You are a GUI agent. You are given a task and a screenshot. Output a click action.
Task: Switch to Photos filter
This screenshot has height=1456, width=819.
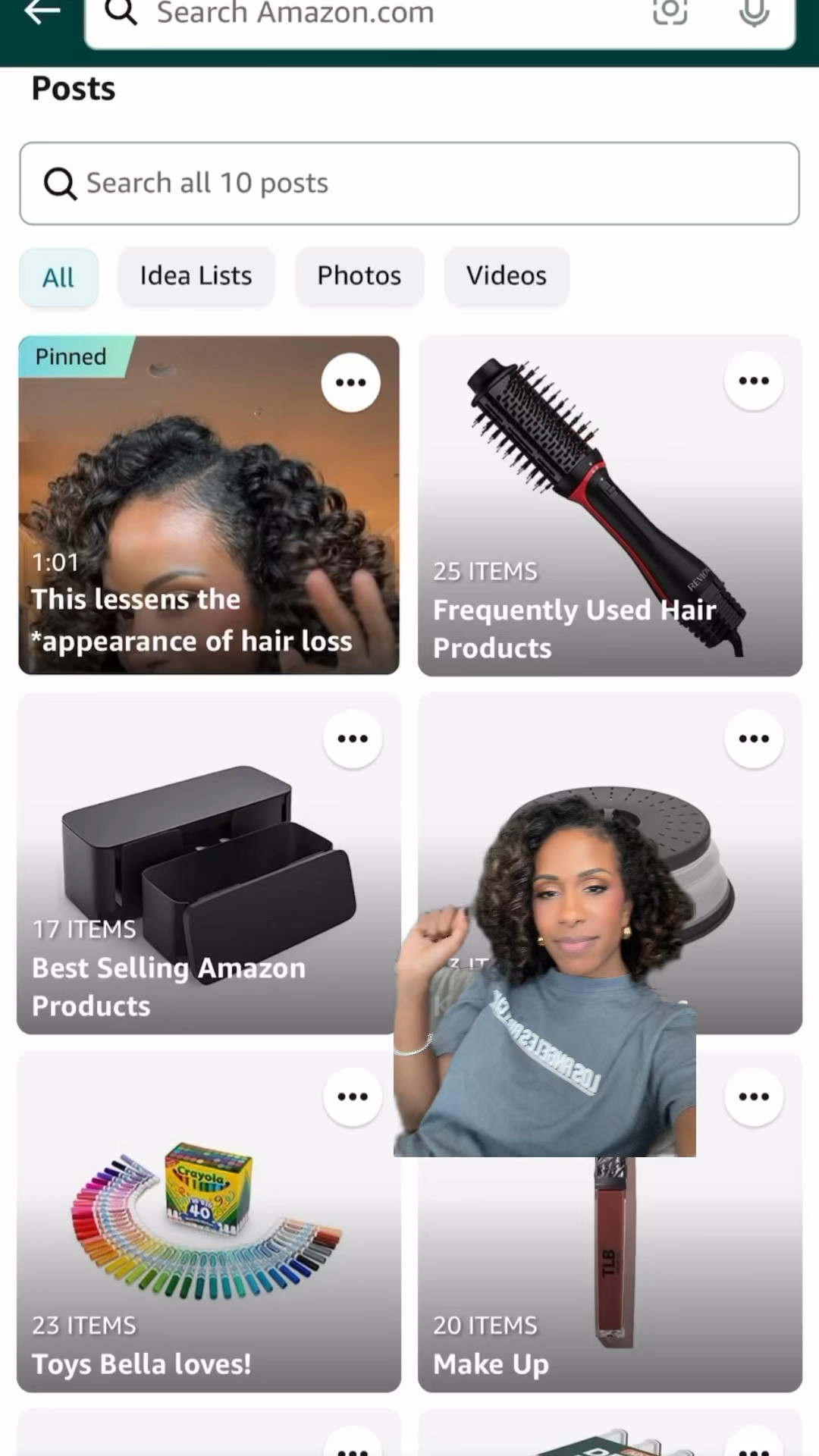click(359, 276)
